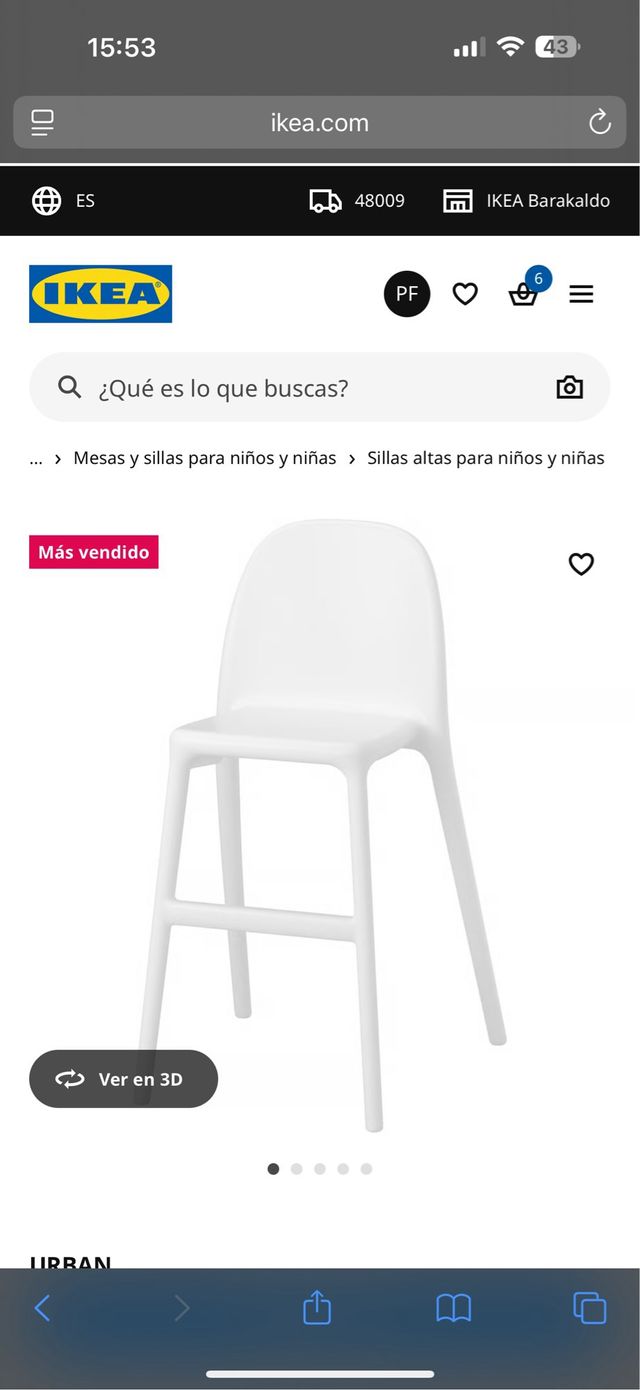The width and height of the screenshot is (640, 1390).
Task: Open the page settings icon in address bar
Action: tap(42, 123)
